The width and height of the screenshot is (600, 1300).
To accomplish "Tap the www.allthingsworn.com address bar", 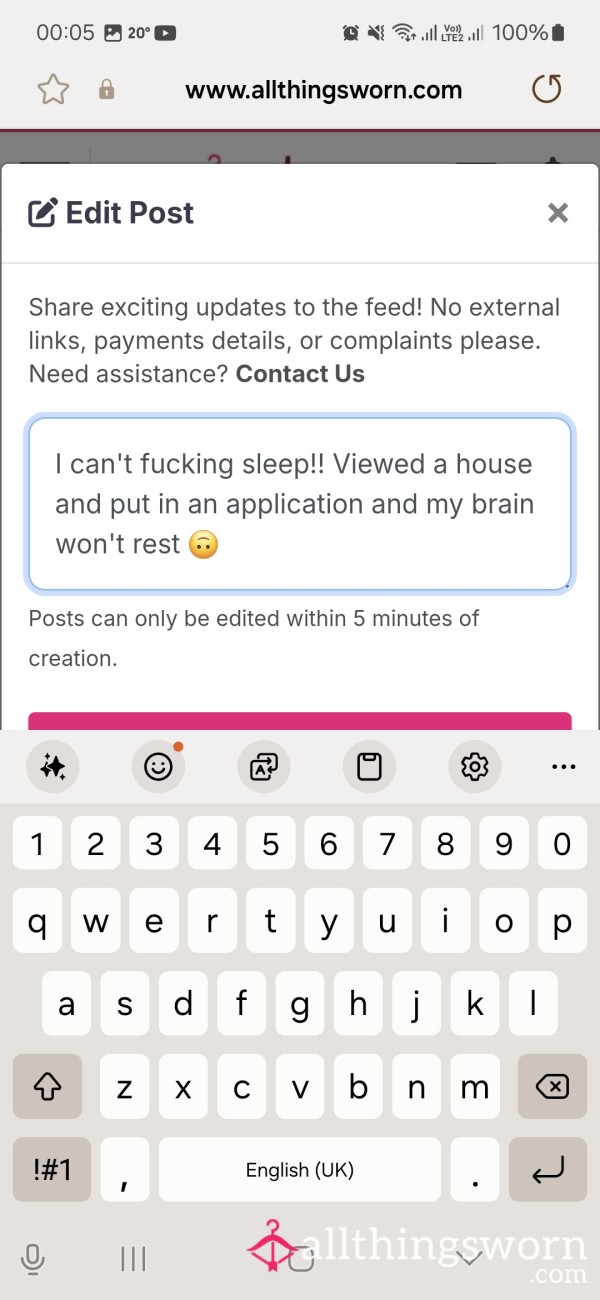I will (x=324, y=90).
